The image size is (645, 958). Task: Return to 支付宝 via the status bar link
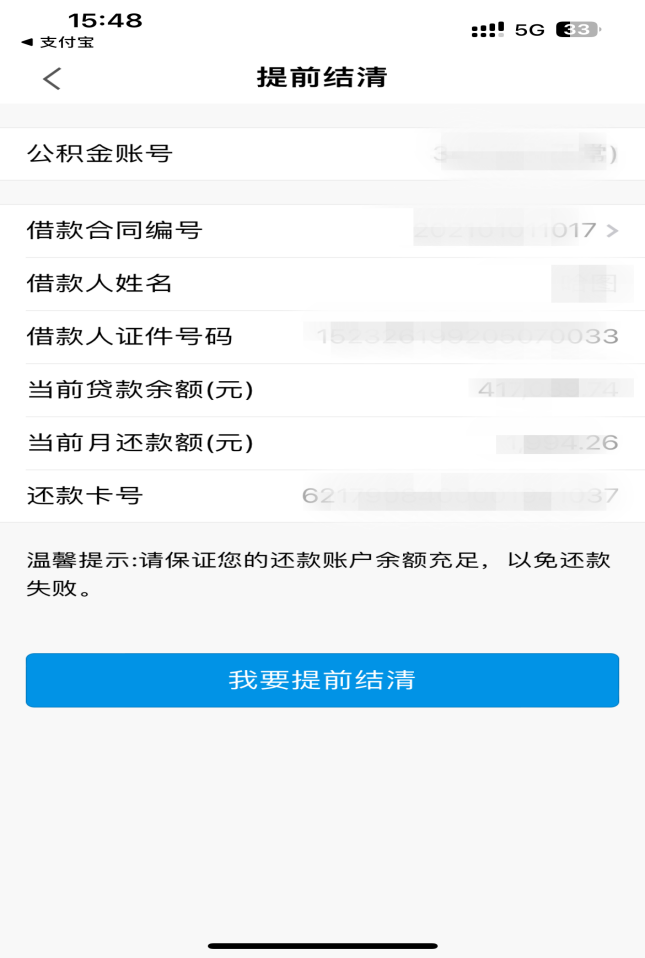(x=58, y=42)
